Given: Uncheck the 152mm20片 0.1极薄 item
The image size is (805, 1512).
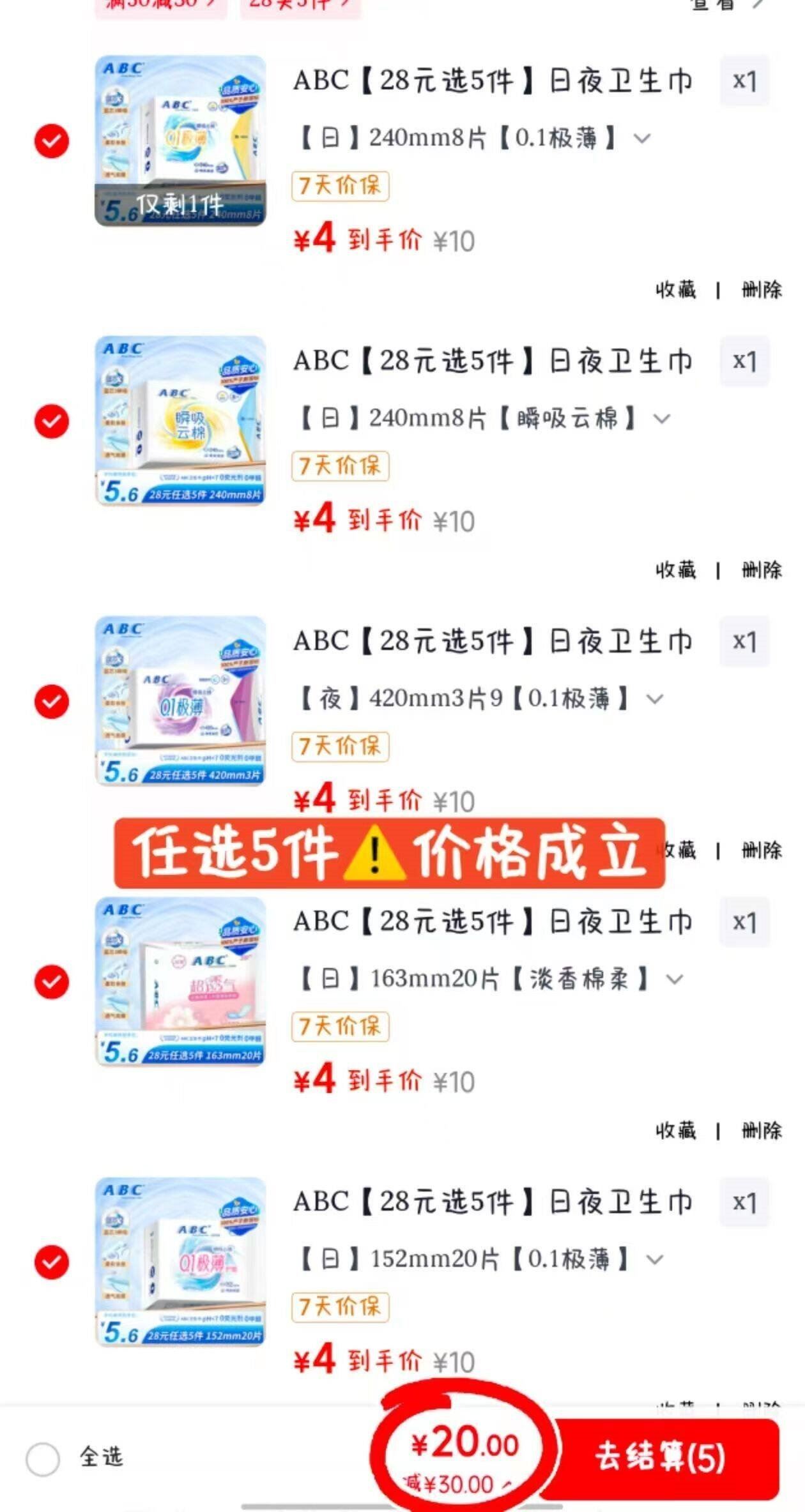Looking at the screenshot, I should coord(52,1262).
